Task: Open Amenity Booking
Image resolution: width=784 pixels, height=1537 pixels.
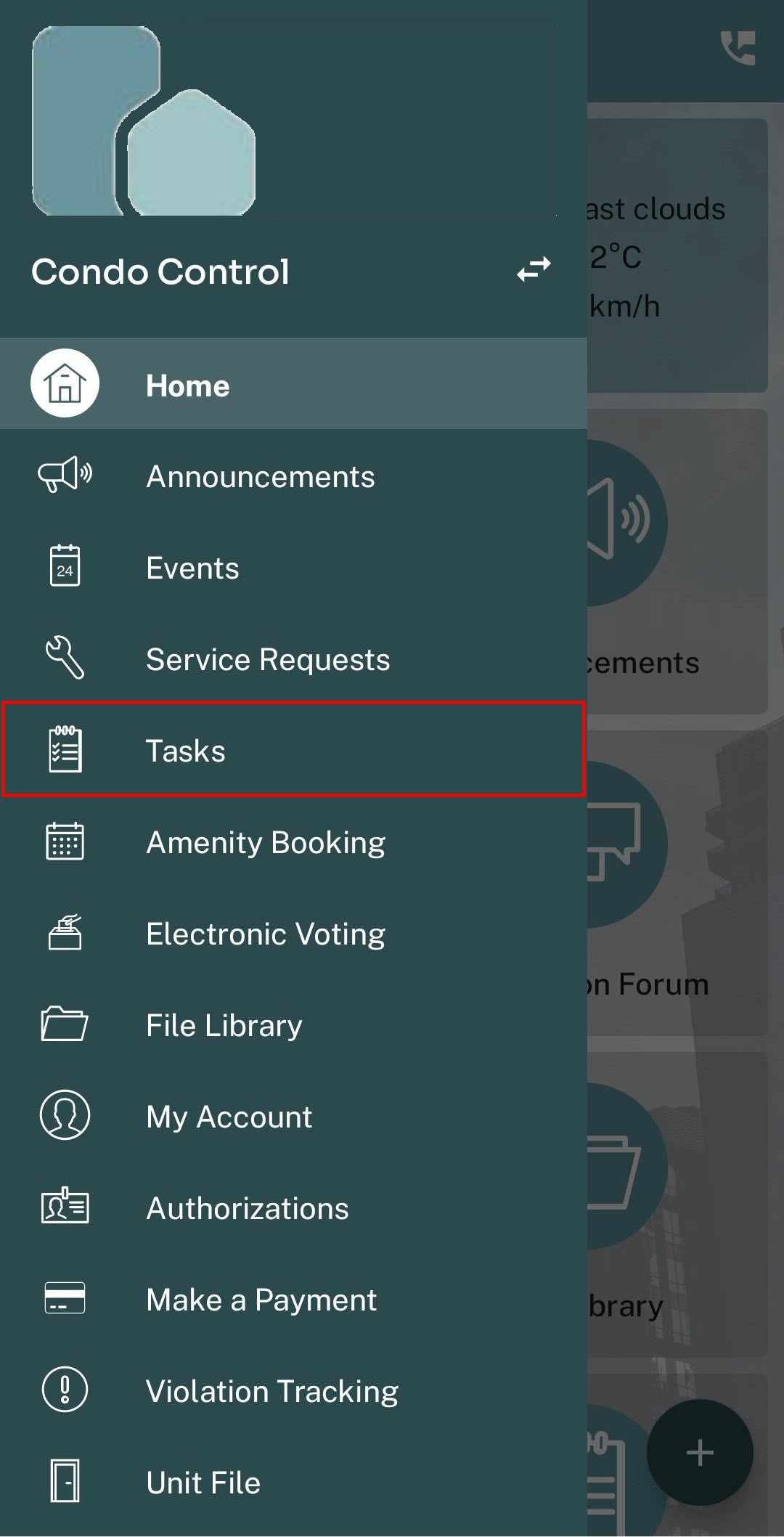Action: (265, 843)
